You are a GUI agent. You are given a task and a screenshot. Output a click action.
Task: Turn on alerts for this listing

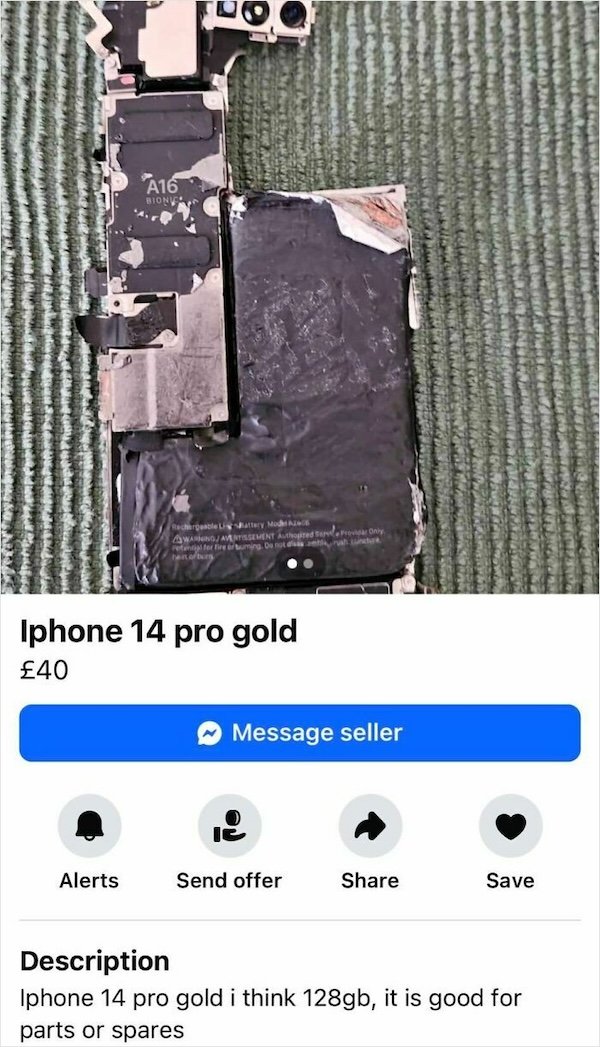[x=89, y=826]
